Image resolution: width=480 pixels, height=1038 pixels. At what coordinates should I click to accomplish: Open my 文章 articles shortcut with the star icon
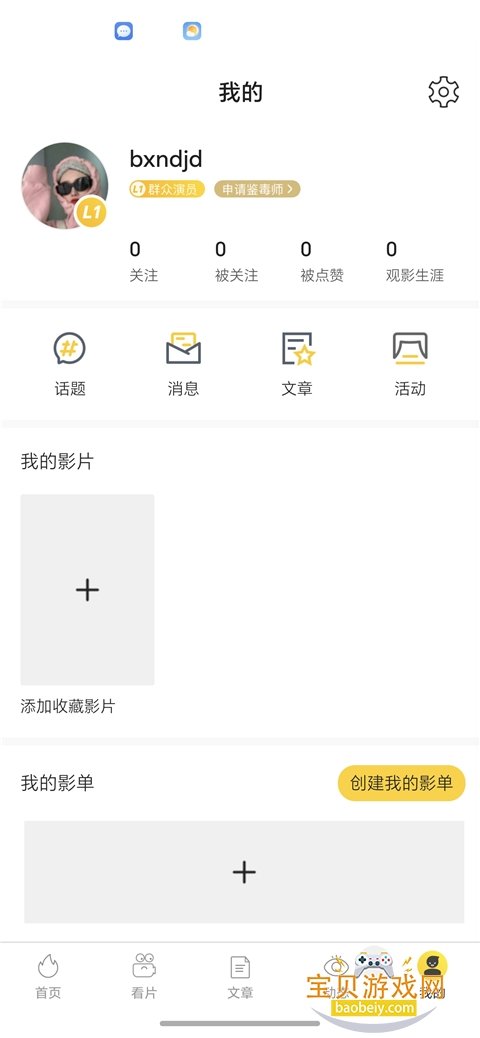(297, 364)
